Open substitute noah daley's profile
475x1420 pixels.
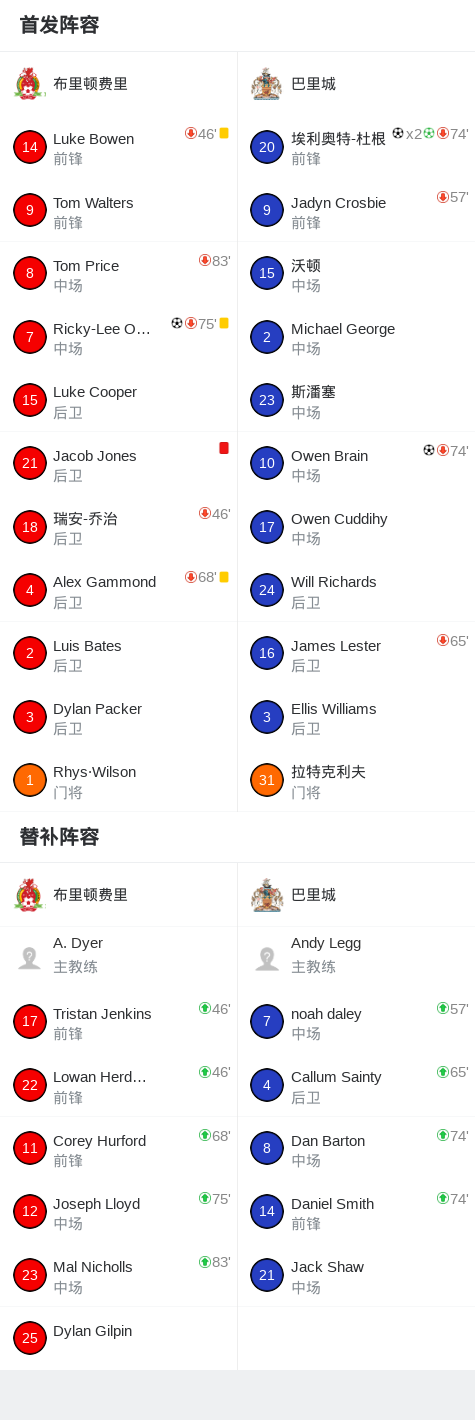(356, 1022)
